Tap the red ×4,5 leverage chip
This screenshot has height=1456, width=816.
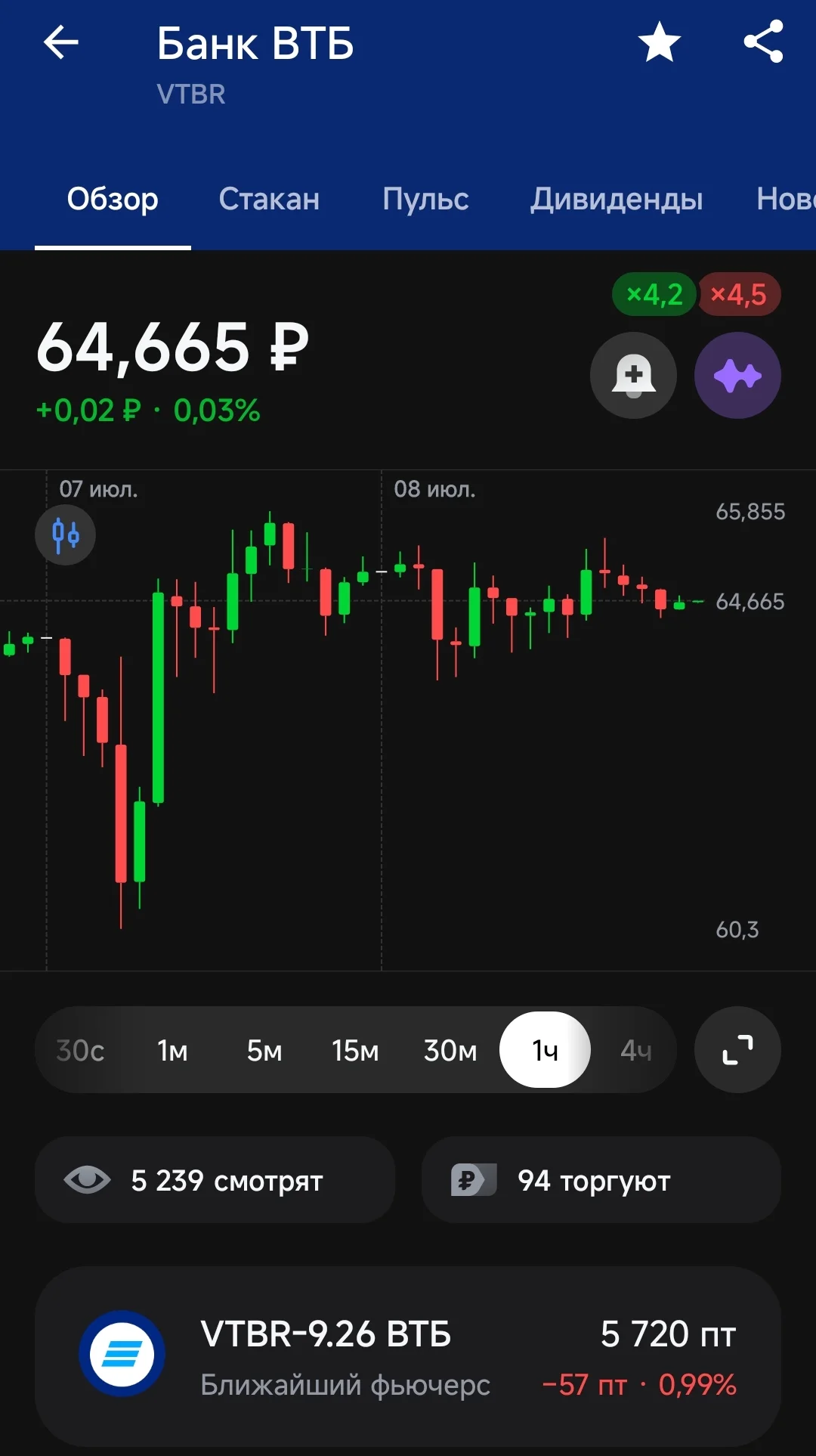click(x=739, y=294)
